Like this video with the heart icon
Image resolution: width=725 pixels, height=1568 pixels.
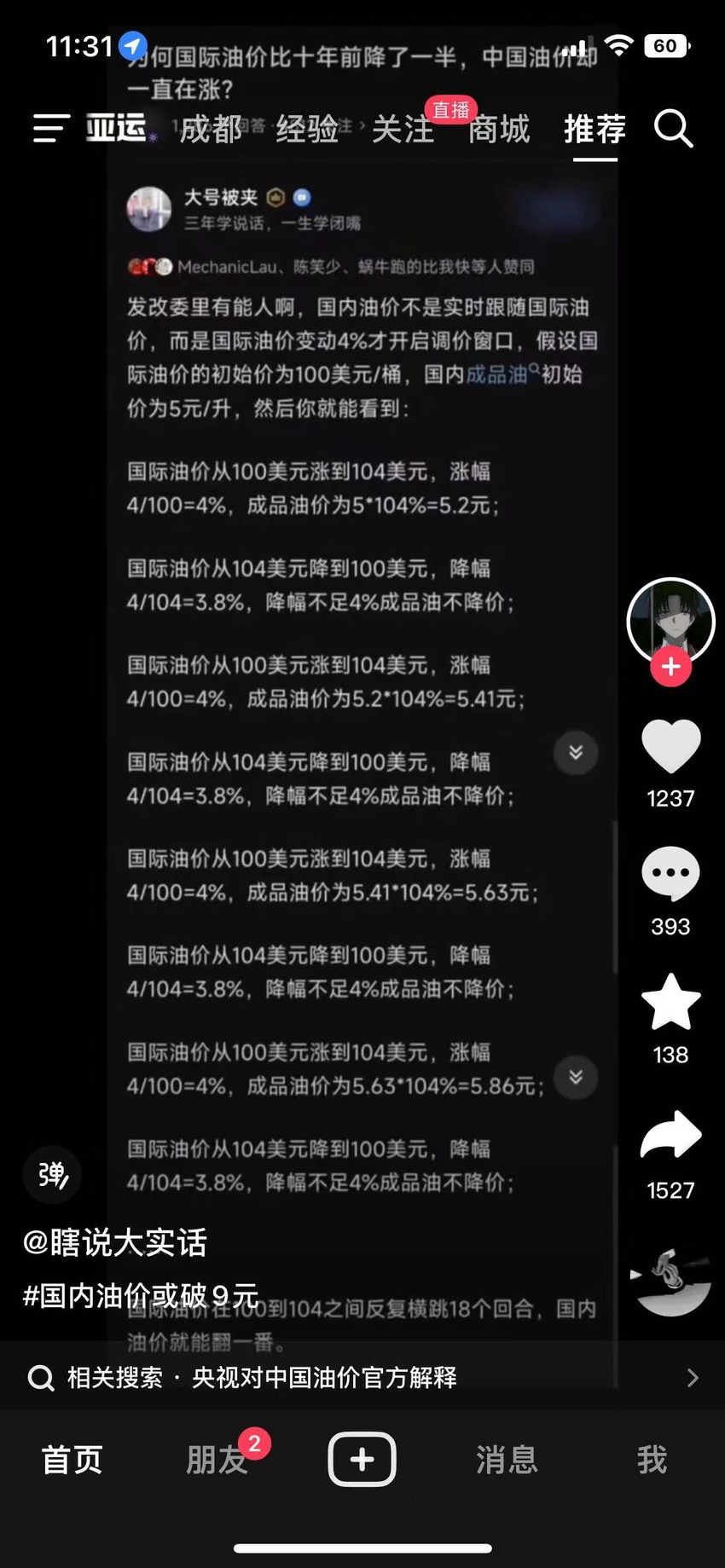pos(670,747)
